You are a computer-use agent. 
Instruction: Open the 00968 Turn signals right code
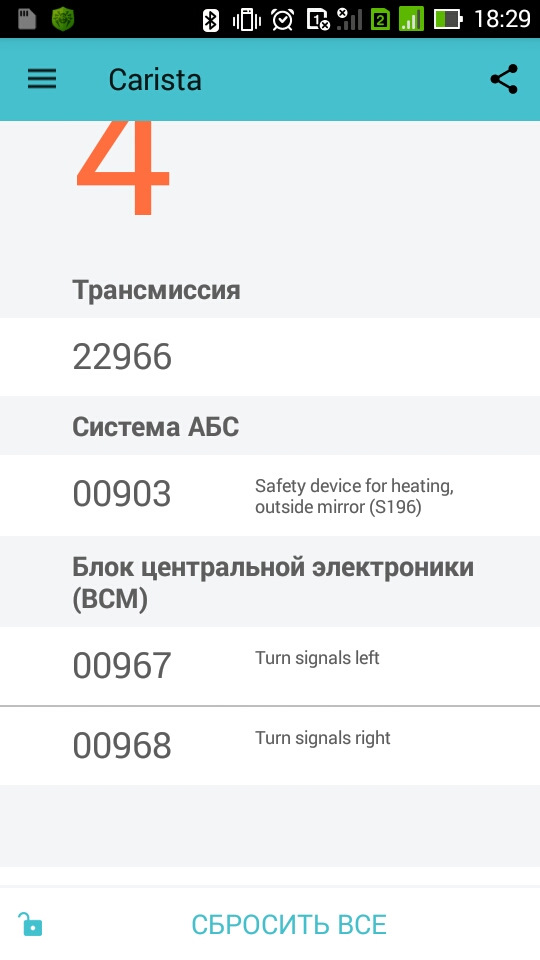click(x=270, y=746)
